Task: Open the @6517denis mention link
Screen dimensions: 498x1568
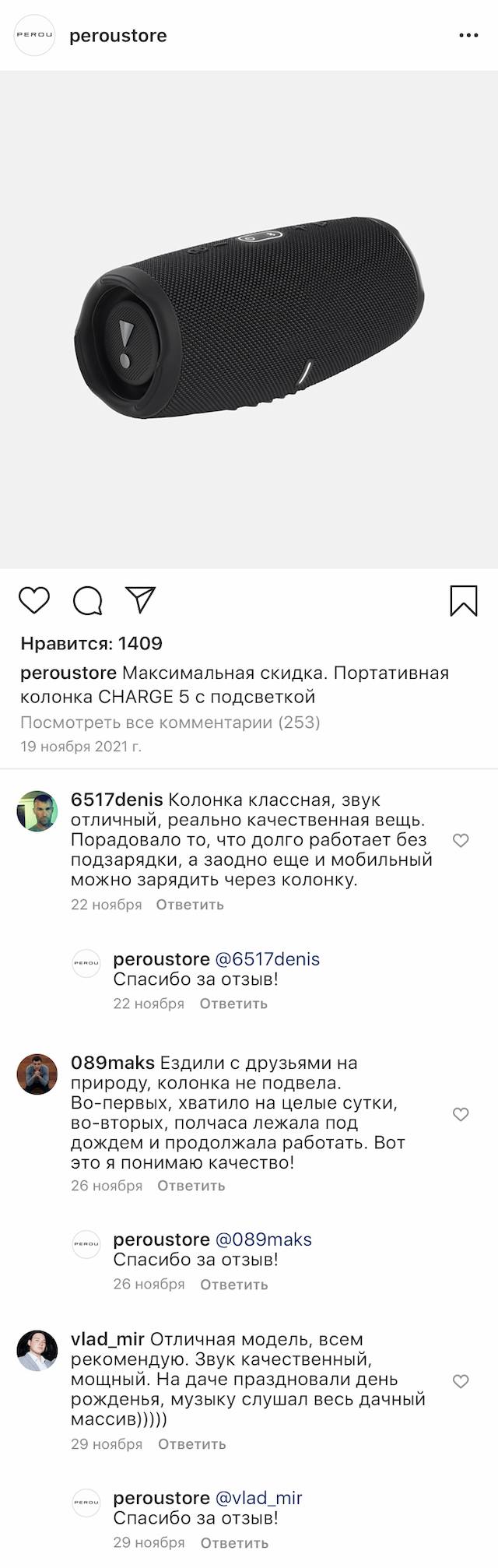Action: coord(267,959)
